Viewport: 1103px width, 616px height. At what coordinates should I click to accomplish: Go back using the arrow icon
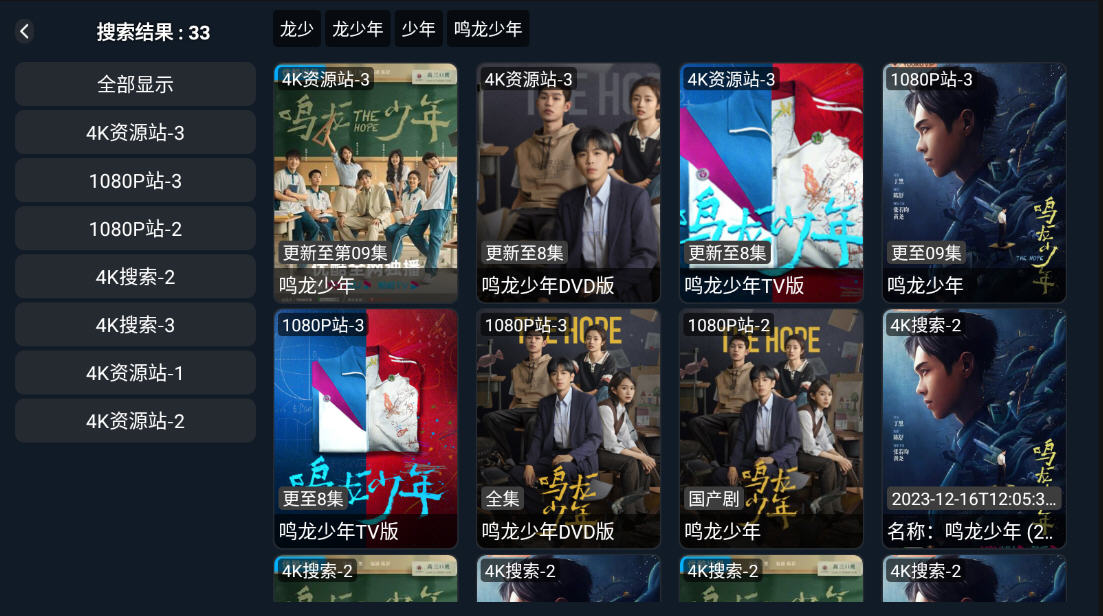(25, 32)
